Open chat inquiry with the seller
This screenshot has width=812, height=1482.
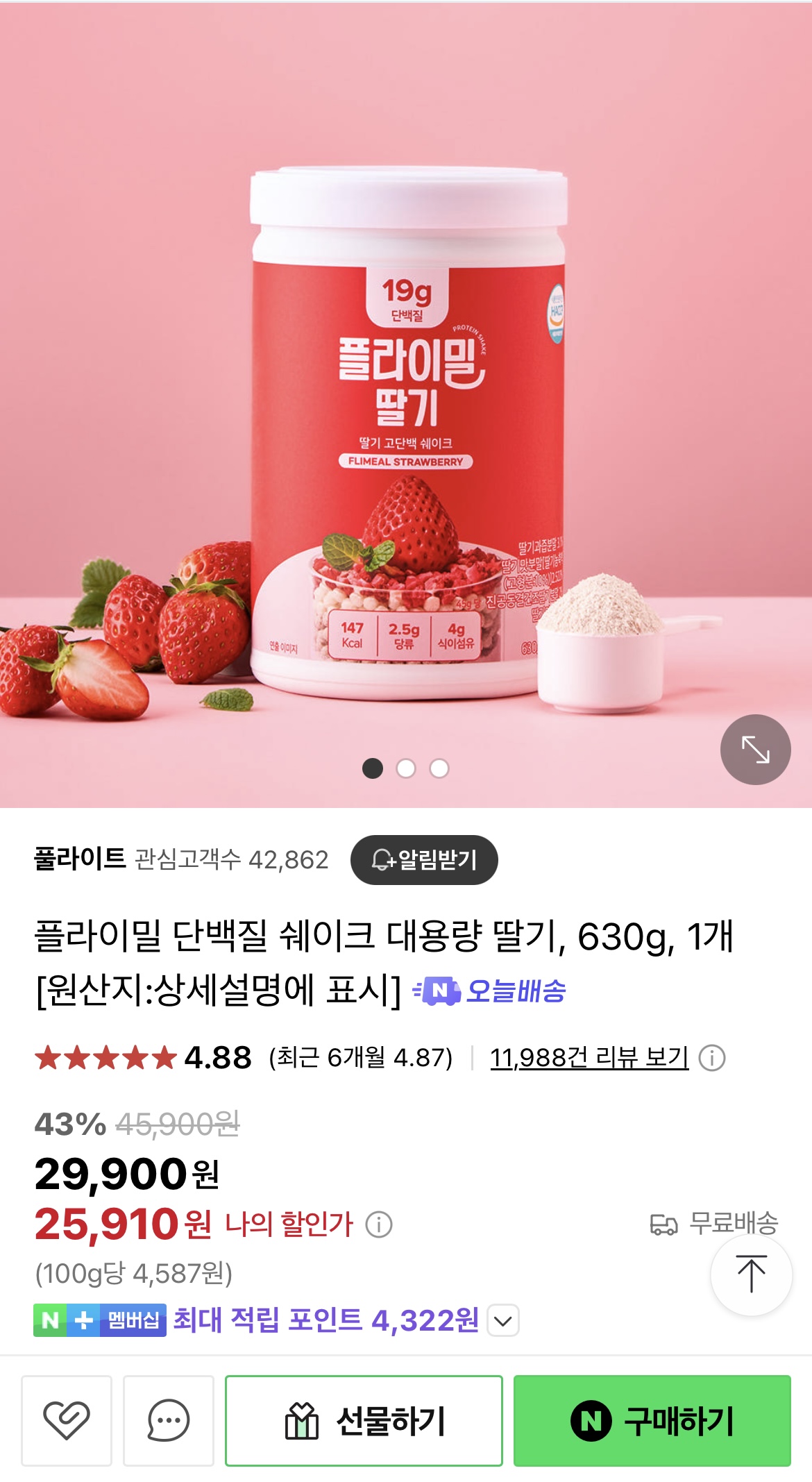tap(169, 1420)
